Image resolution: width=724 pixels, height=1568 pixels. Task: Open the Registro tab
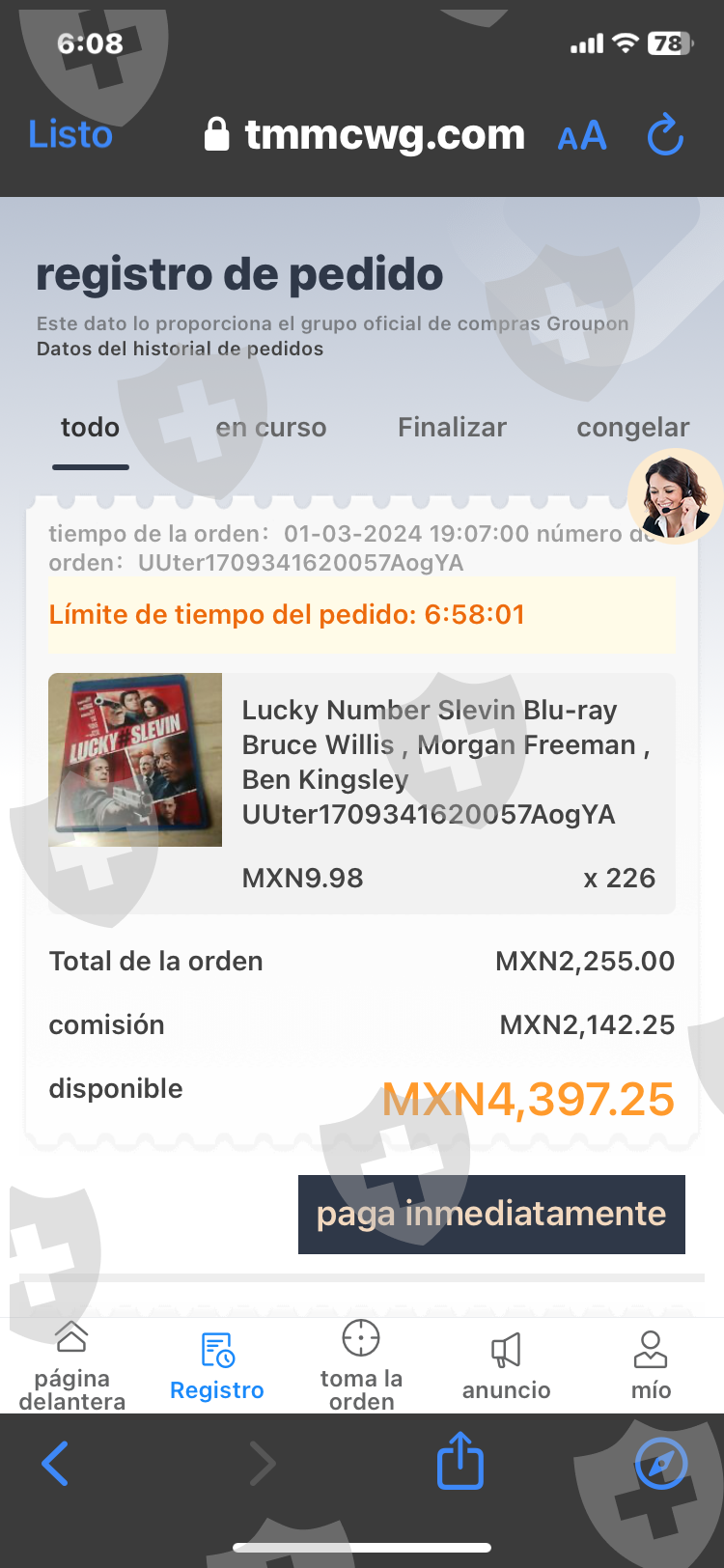point(217,1366)
